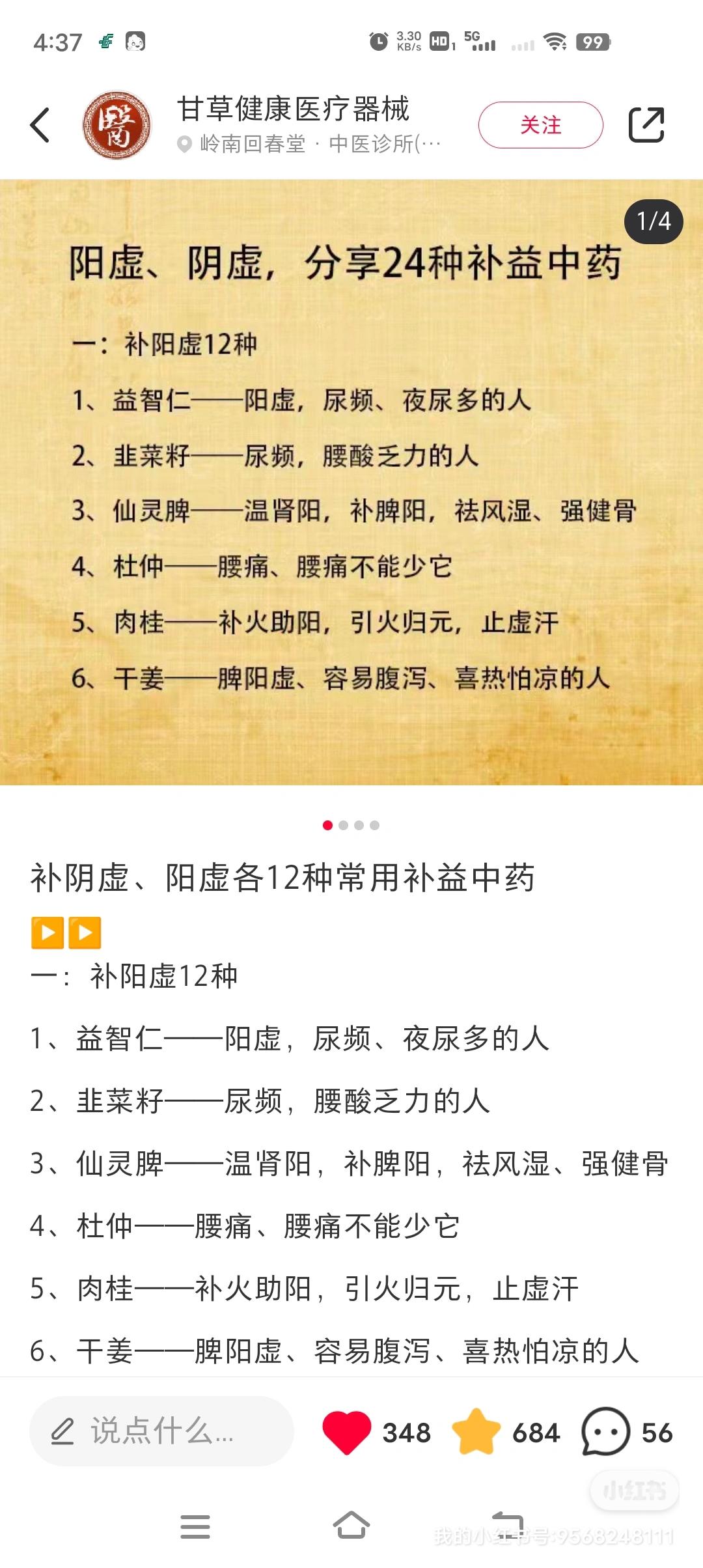703x1568 pixels.
Task: Tap the battery indicator showing 99
Action: point(594,42)
